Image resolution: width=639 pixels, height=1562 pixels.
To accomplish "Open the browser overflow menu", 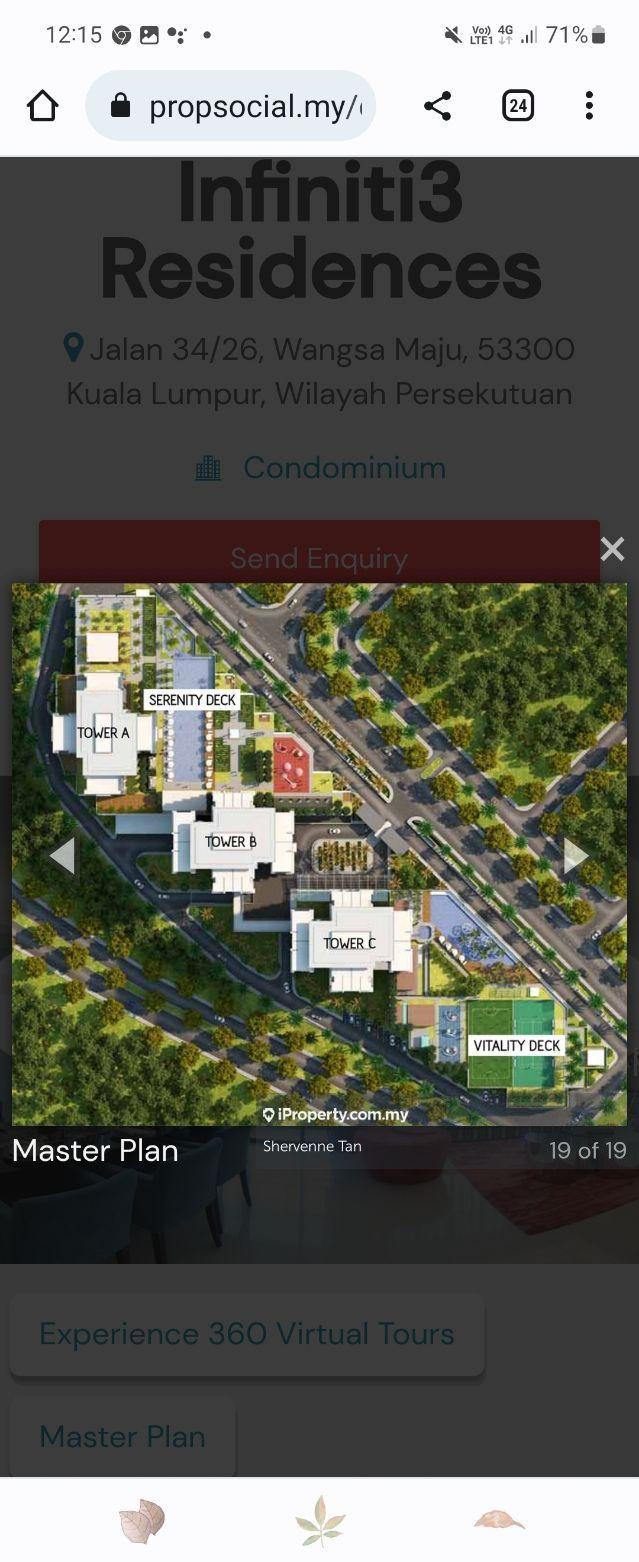I will click(x=589, y=105).
